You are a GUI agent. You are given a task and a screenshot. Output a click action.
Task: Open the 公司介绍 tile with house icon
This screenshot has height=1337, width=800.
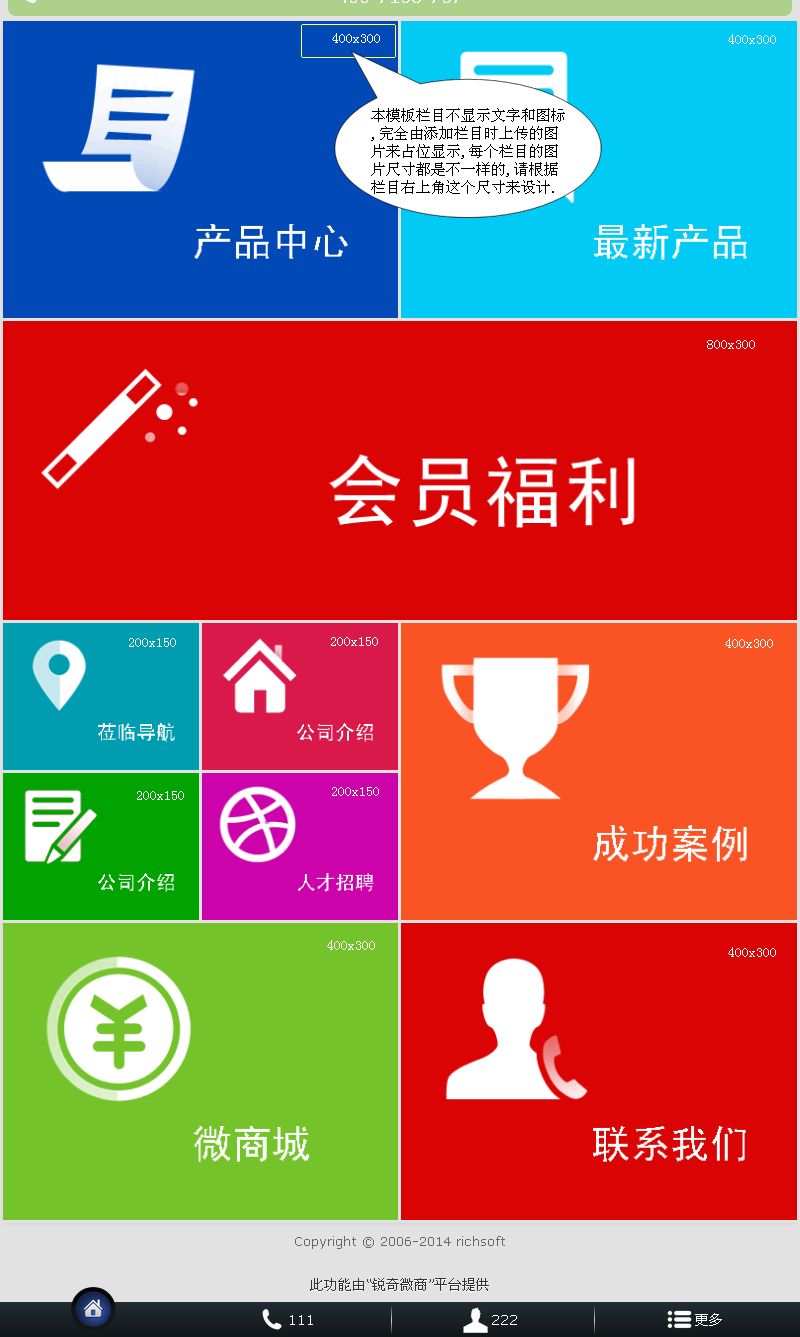[x=300, y=697]
